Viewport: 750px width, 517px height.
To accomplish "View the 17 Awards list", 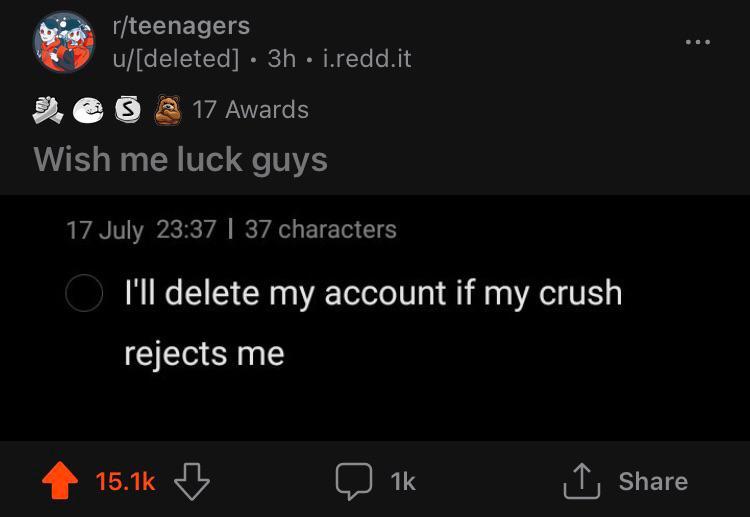I will click(250, 109).
